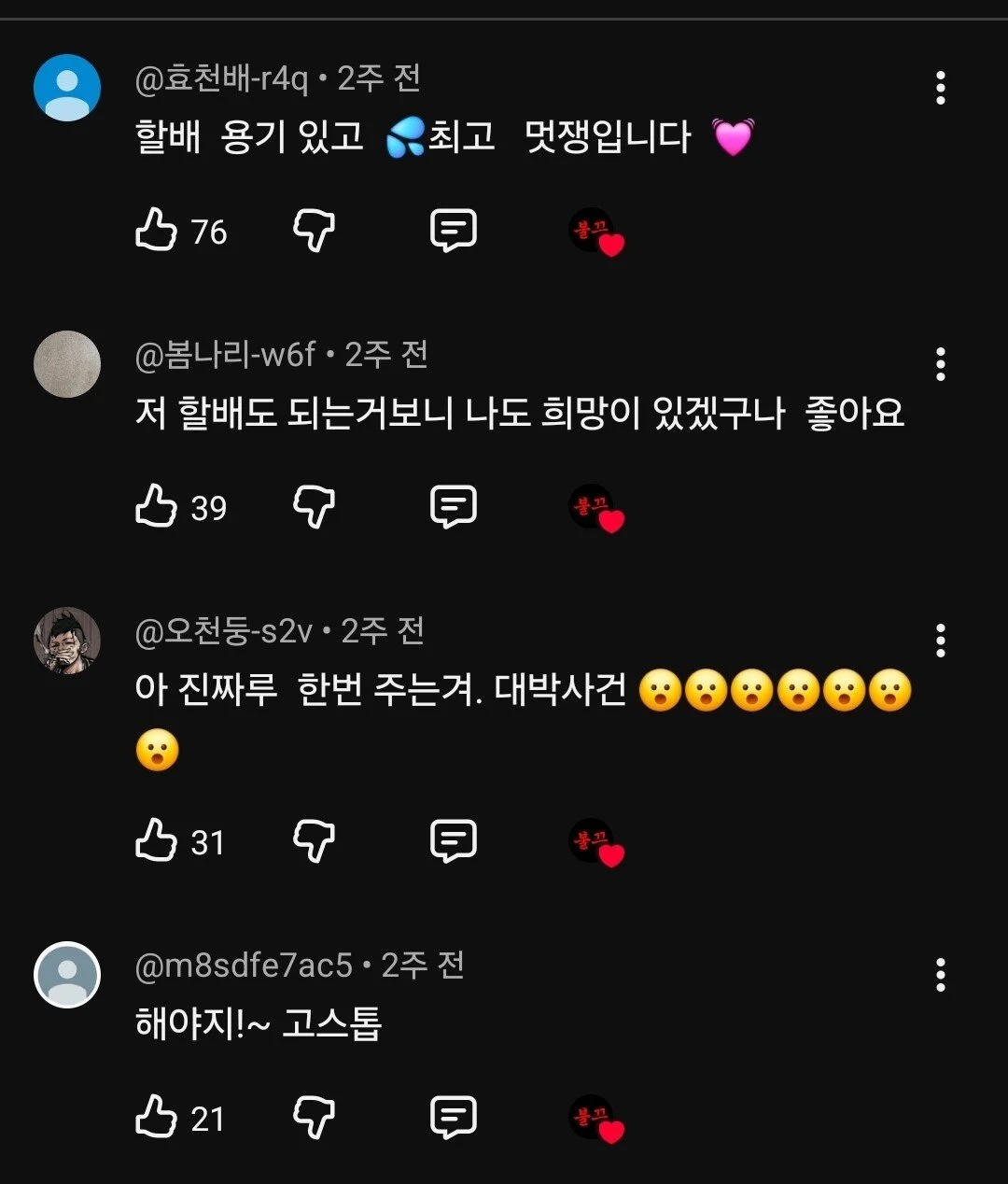Like the comment by @봄나리-w6f
This screenshot has height=1184, width=1008.
click(157, 506)
